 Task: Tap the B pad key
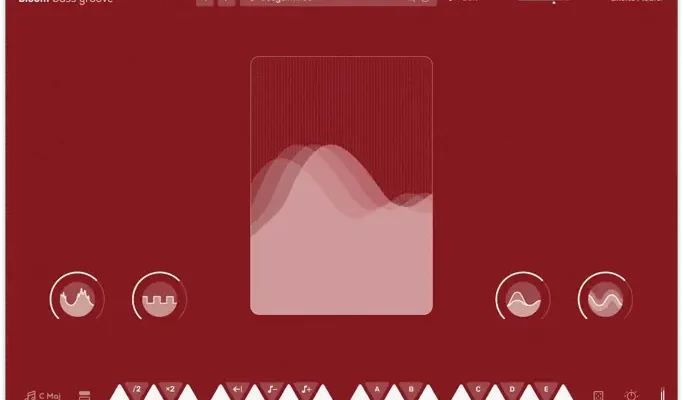click(411, 389)
